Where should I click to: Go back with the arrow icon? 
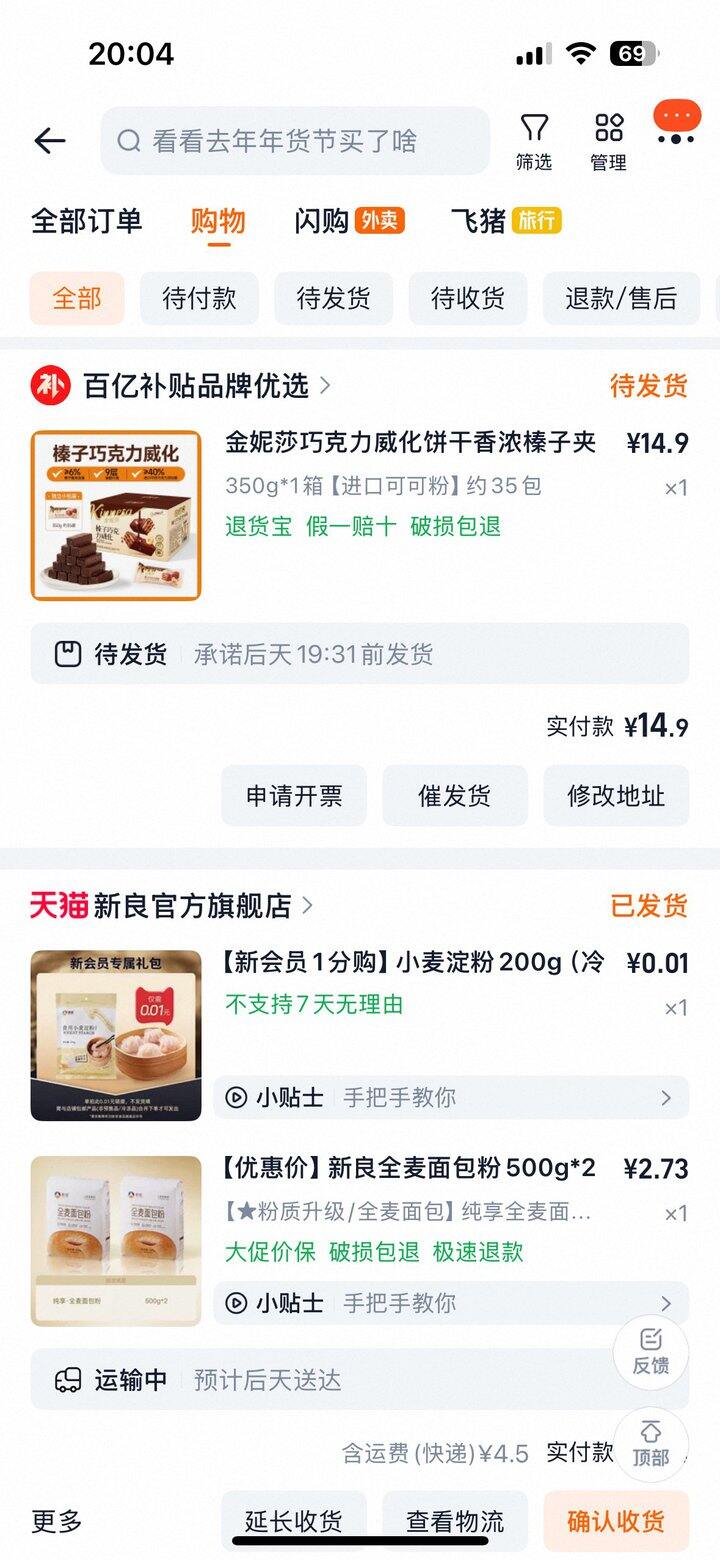(x=49, y=141)
